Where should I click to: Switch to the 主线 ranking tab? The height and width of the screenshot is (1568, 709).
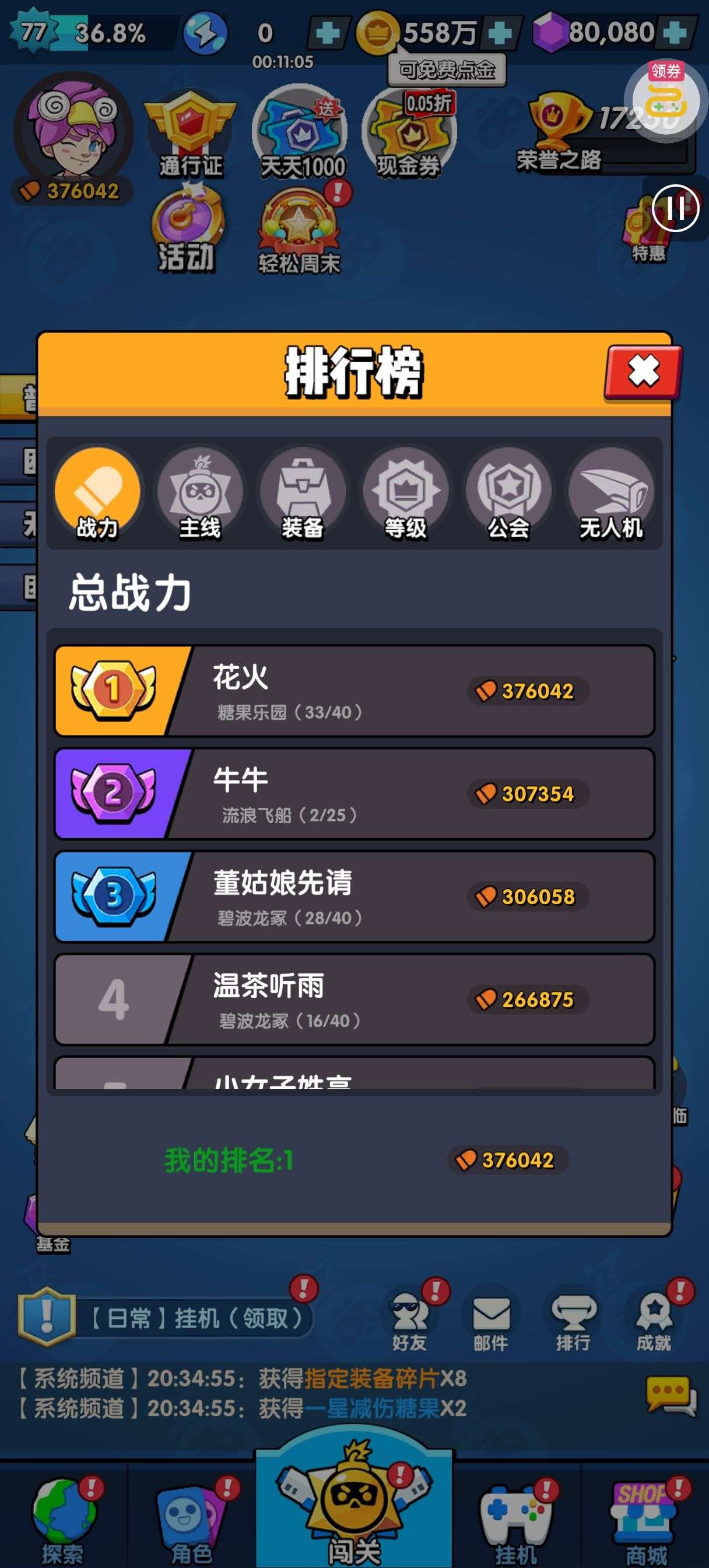tap(200, 494)
